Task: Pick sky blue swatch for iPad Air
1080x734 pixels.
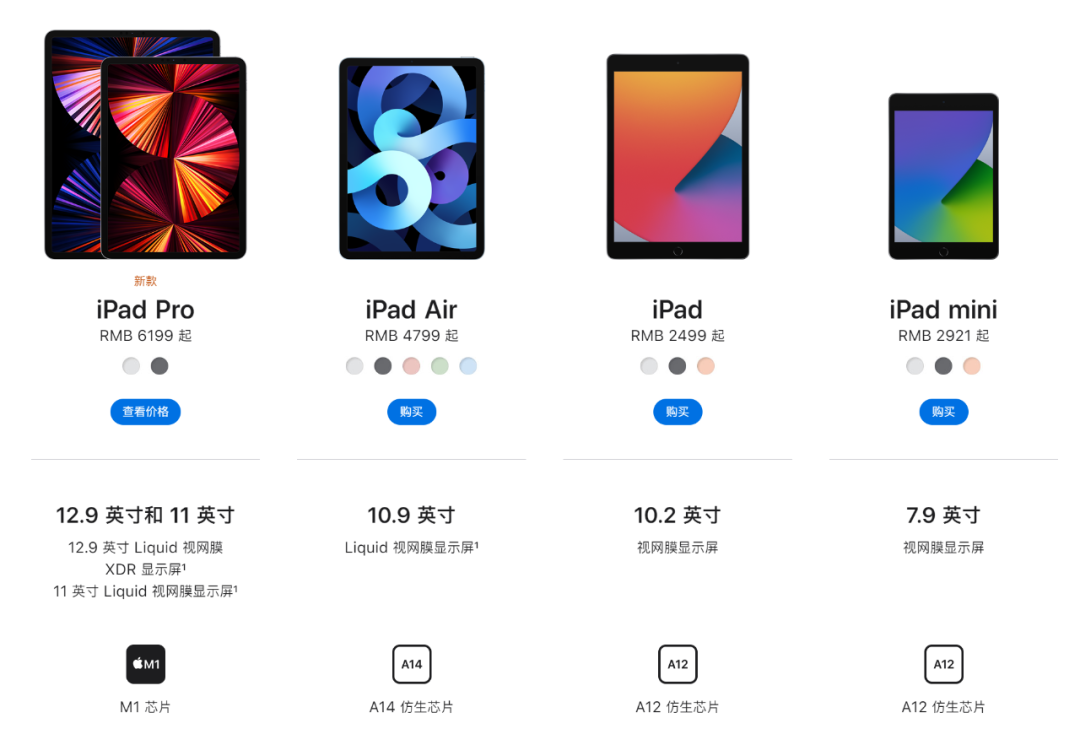Action: pyautogui.click(x=468, y=366)
